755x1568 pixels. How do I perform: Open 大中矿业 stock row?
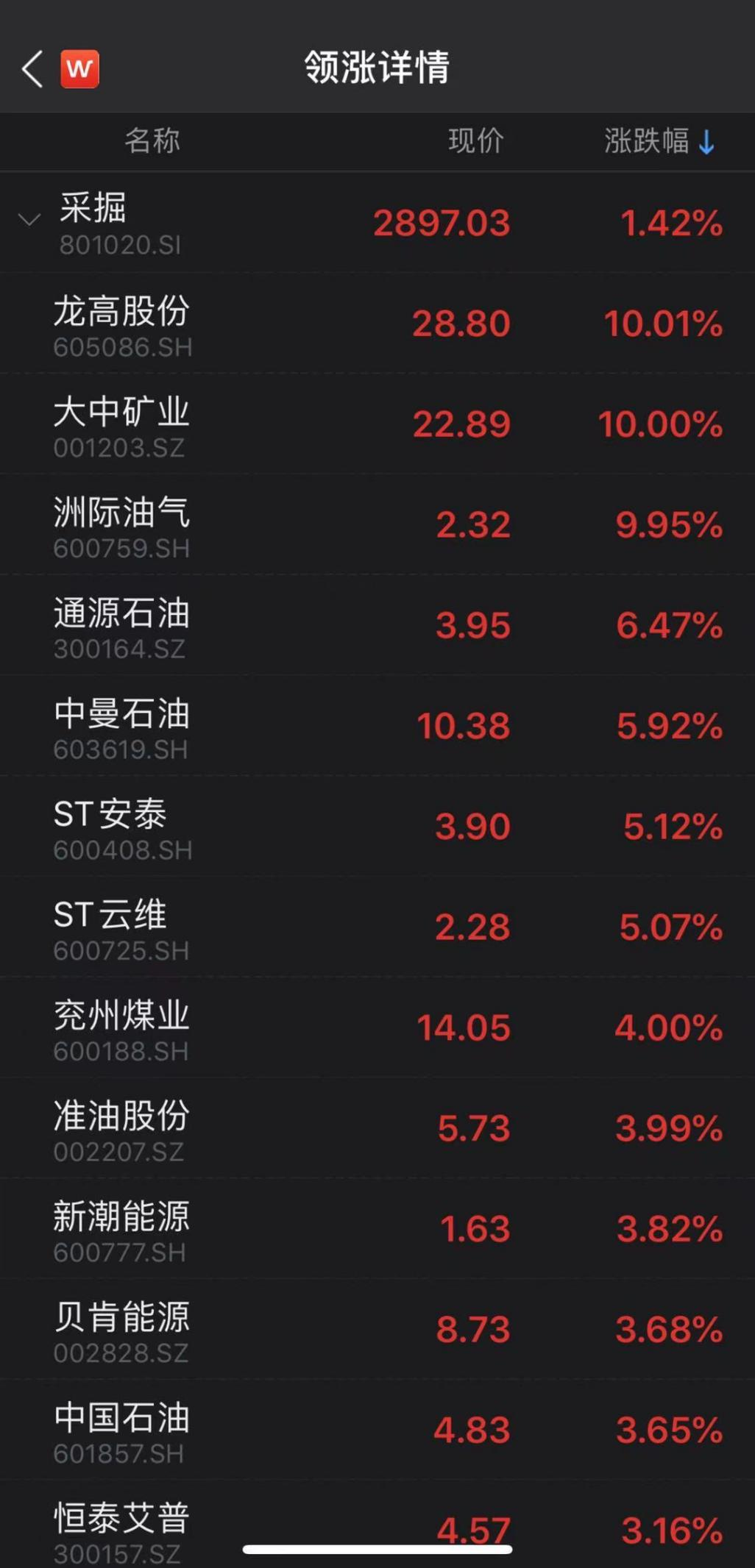pyautogui.click(x=377, y=424)
